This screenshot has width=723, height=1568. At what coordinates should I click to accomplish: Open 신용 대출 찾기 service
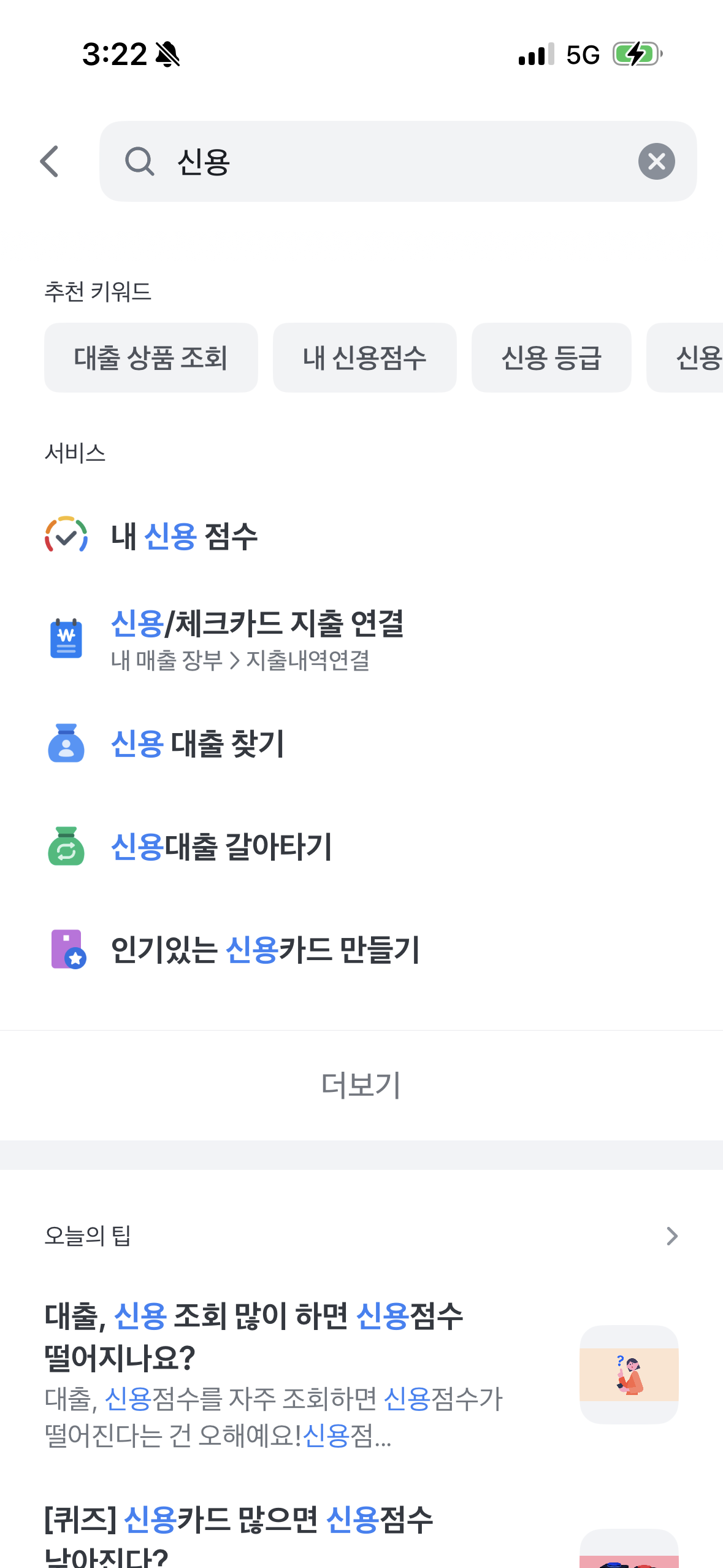pyautogui.click(x=361, y=744)
